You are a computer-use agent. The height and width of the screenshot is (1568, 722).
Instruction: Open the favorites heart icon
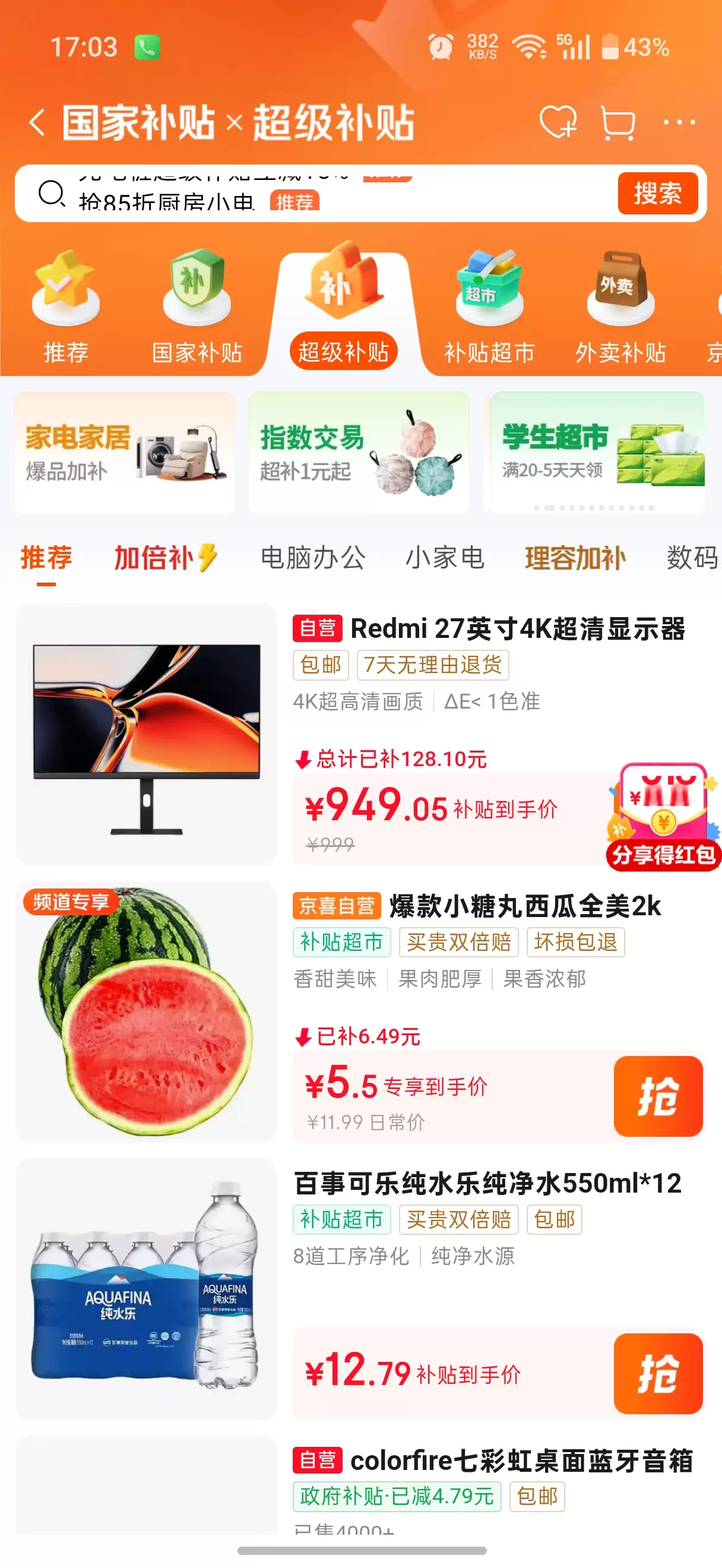pyautogui.click(x=558, y=122)
